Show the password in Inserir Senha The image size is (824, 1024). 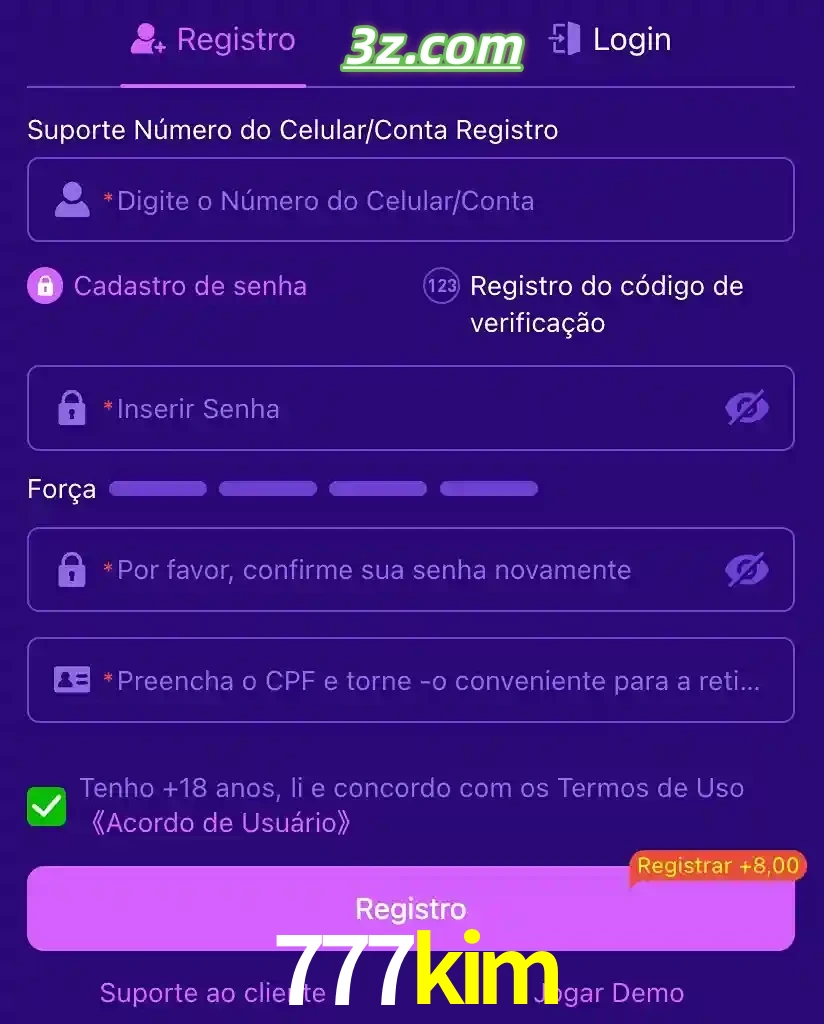[x=746, y=408]
